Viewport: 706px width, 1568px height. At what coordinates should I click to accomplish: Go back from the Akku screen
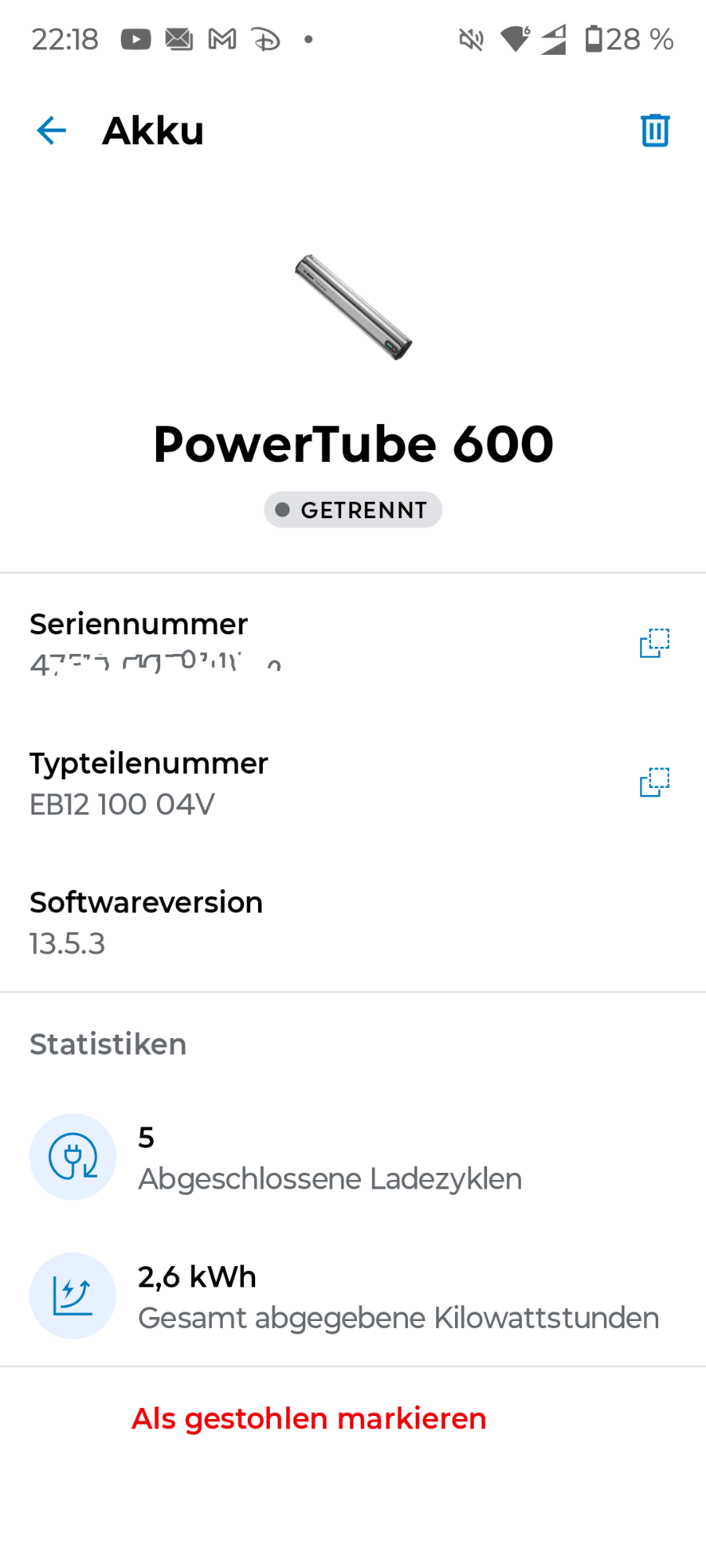point(52,130)
